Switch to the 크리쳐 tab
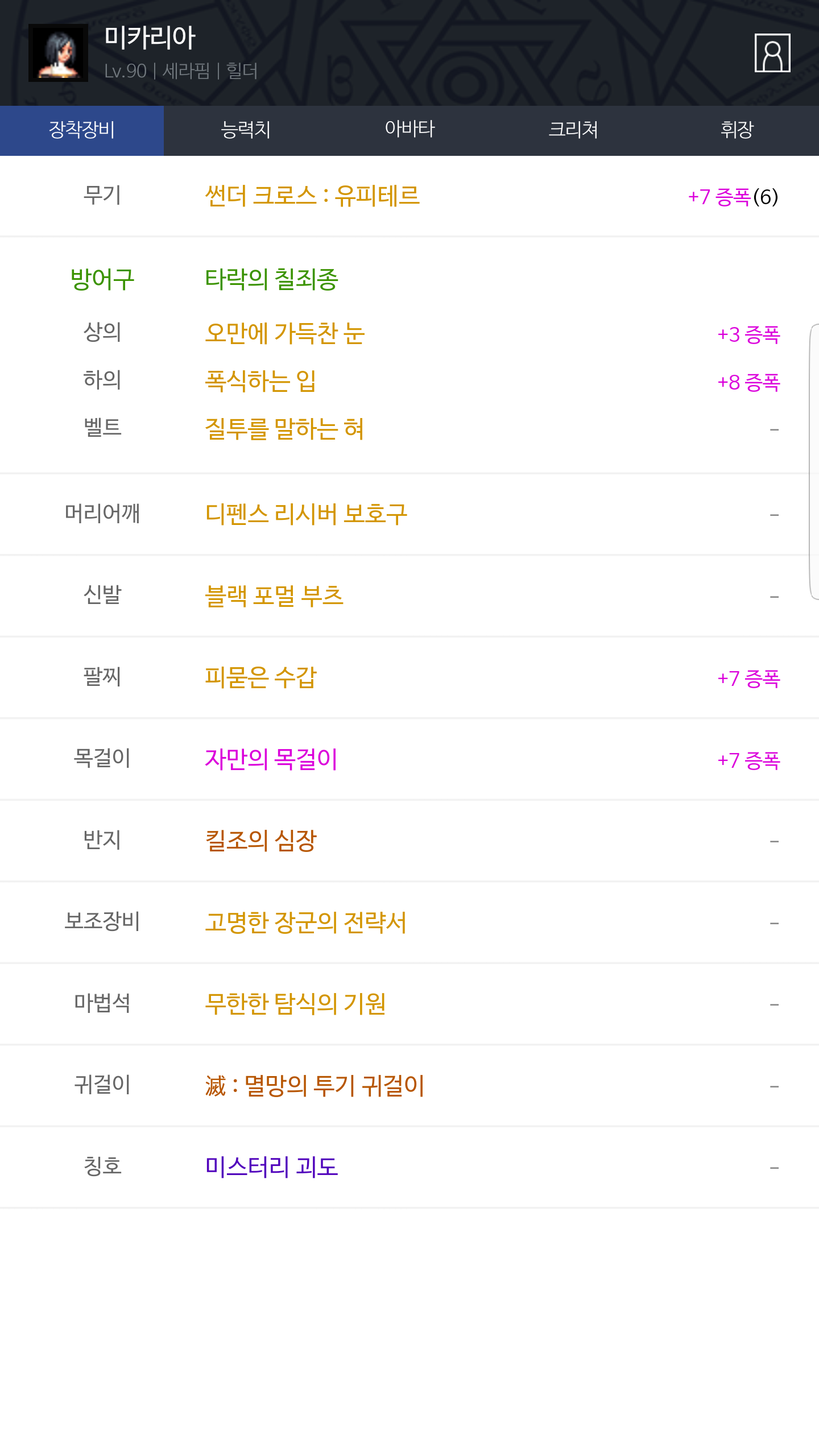Image resolution: width=819 pixels, height=1456 pixels. [x=573, y=130]
